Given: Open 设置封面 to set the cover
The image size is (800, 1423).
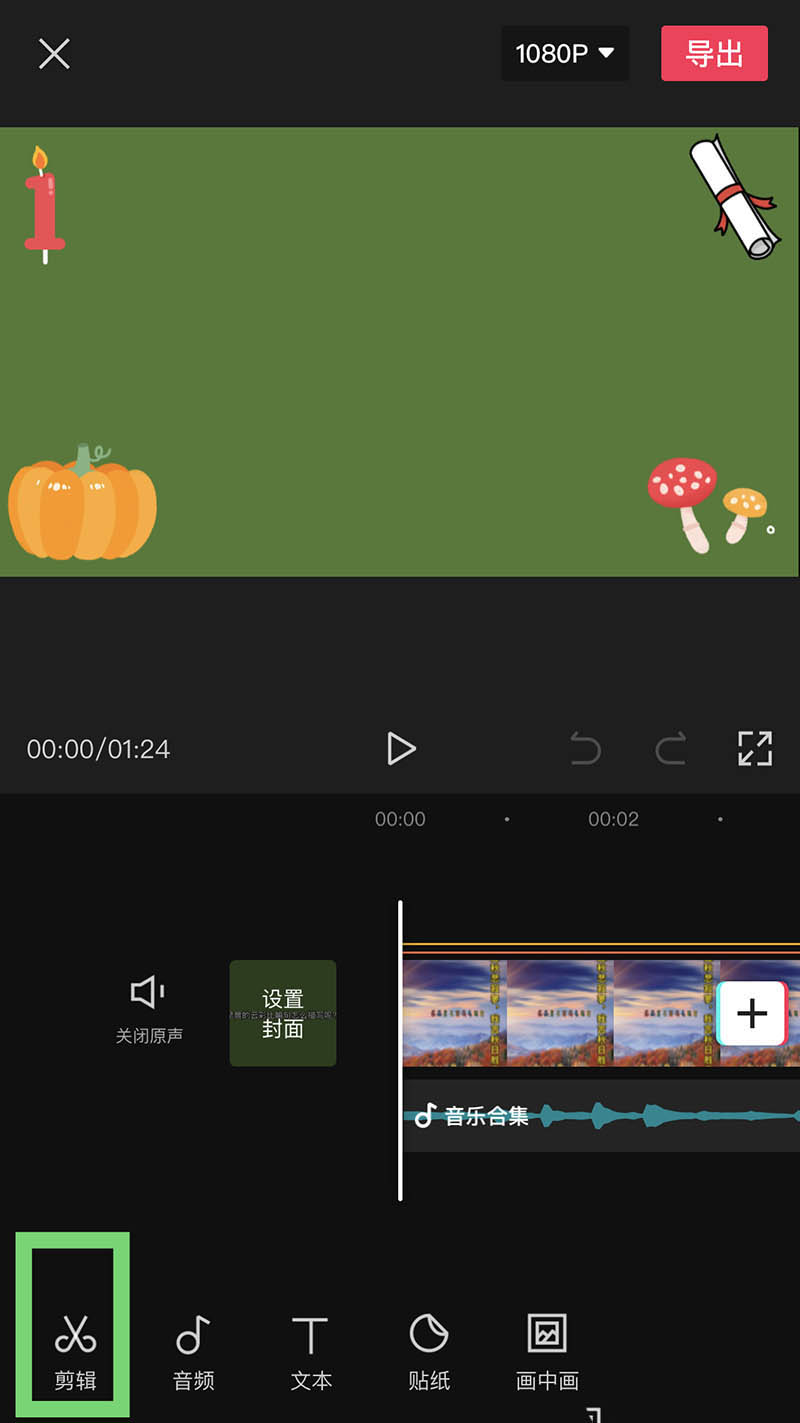Looking at the screenshot, I should click(283, 1013).
